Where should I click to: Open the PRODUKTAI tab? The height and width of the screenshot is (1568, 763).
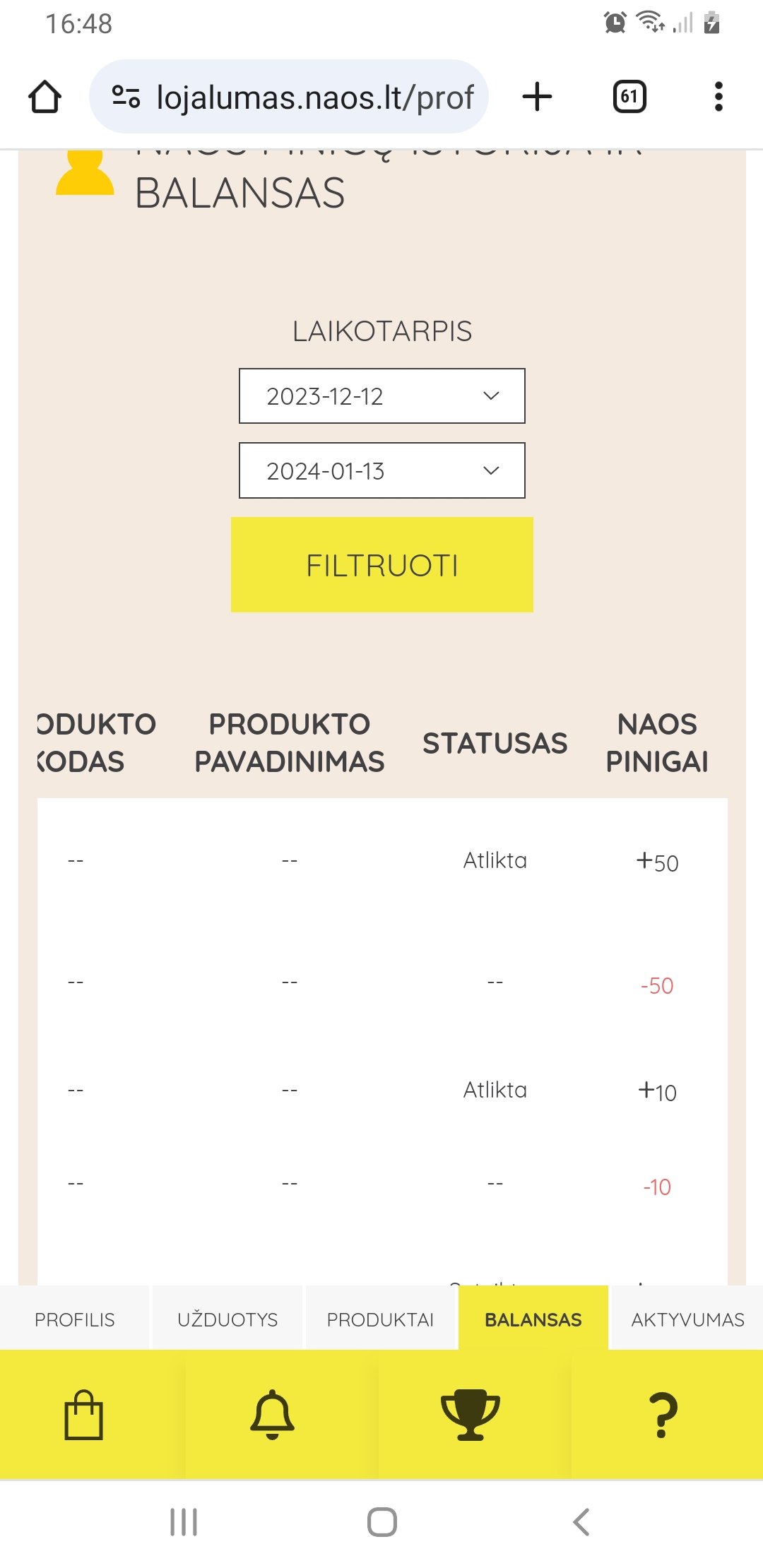tap(380, 1319)
